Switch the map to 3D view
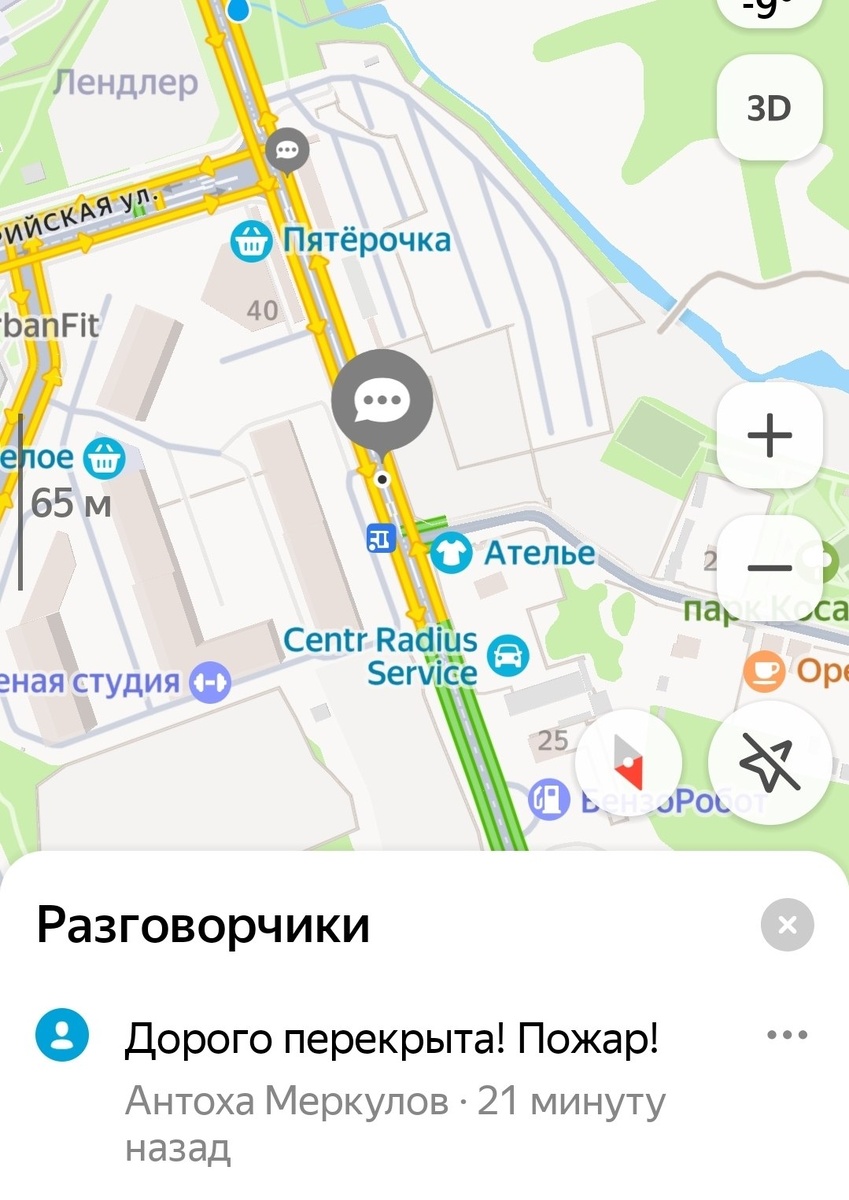849x1200 pixels. point(769,109)
